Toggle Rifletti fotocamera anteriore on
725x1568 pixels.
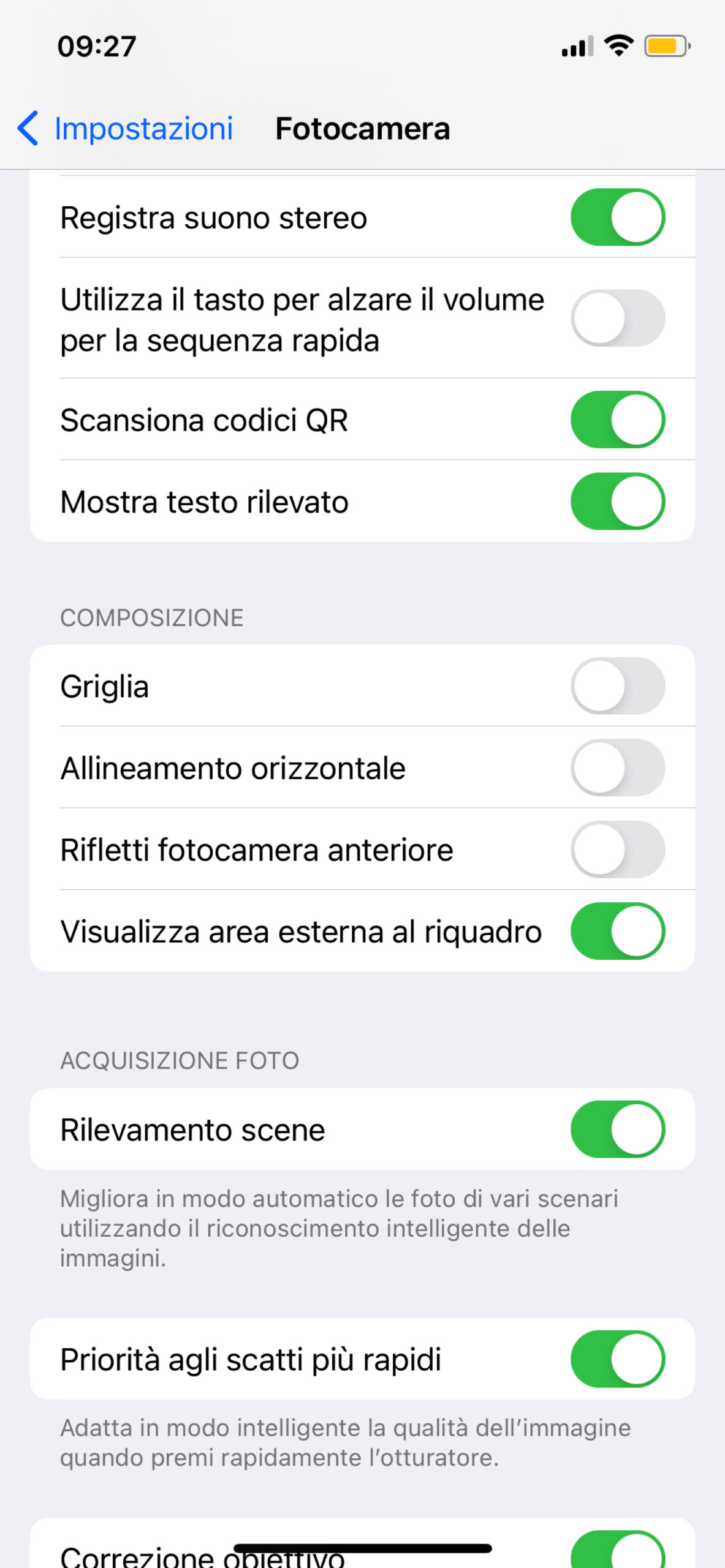617,850
